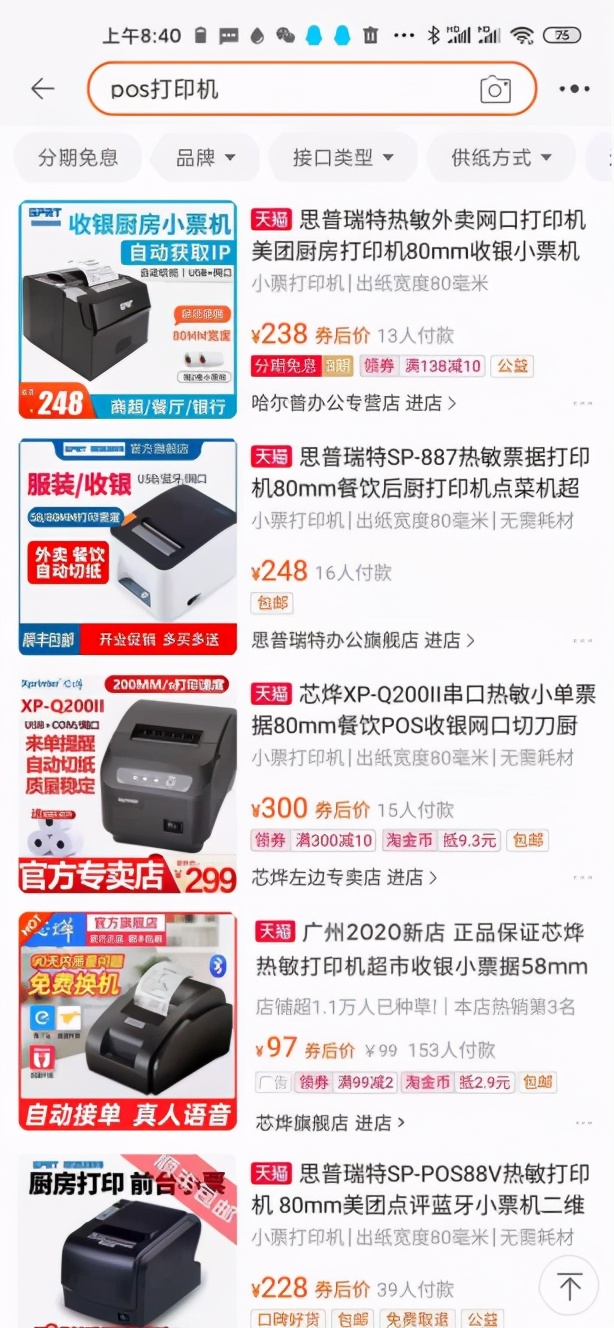Open the 思普瑞特SP-POS88V printer listing
This screenshot has height=1328, width=614.
tap(420, 1188)
